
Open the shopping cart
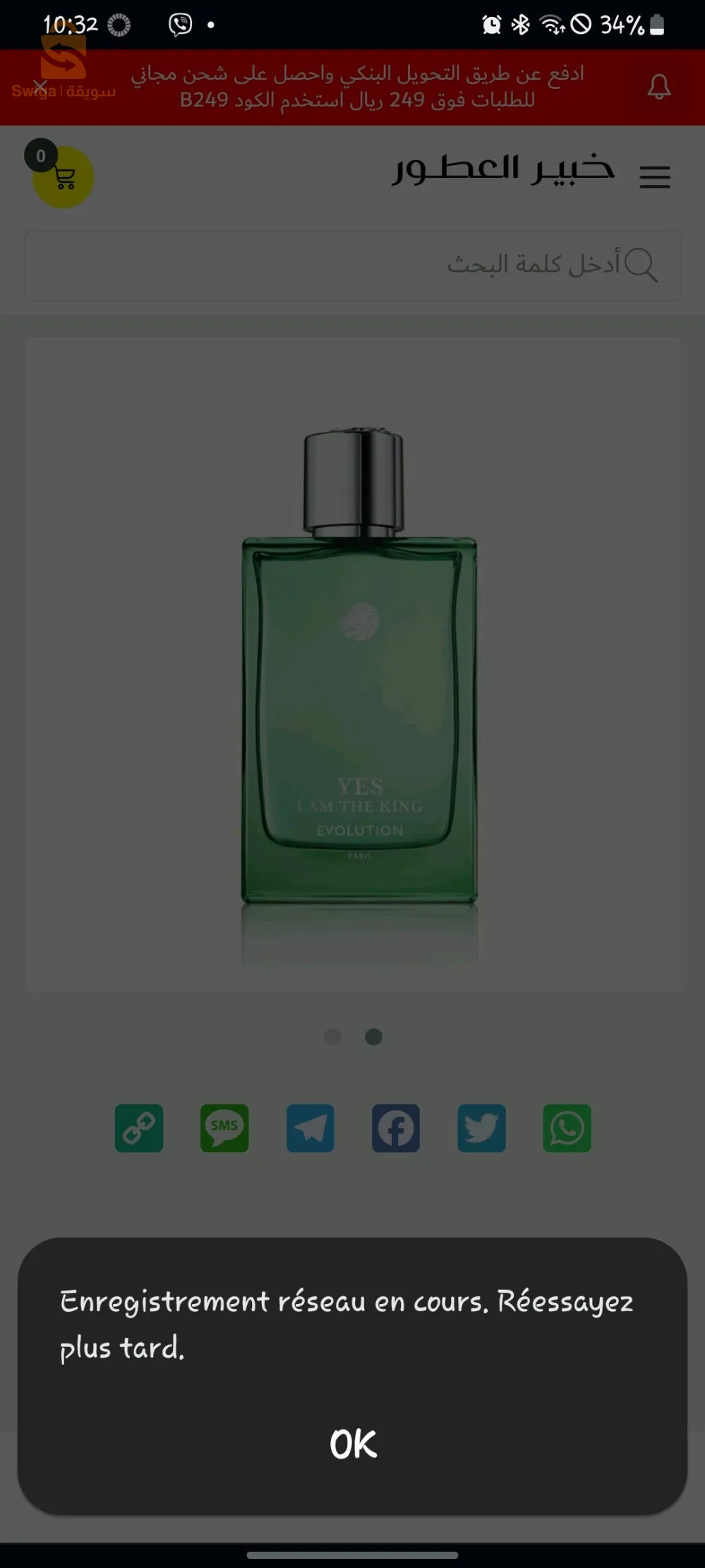click(64, 177)
